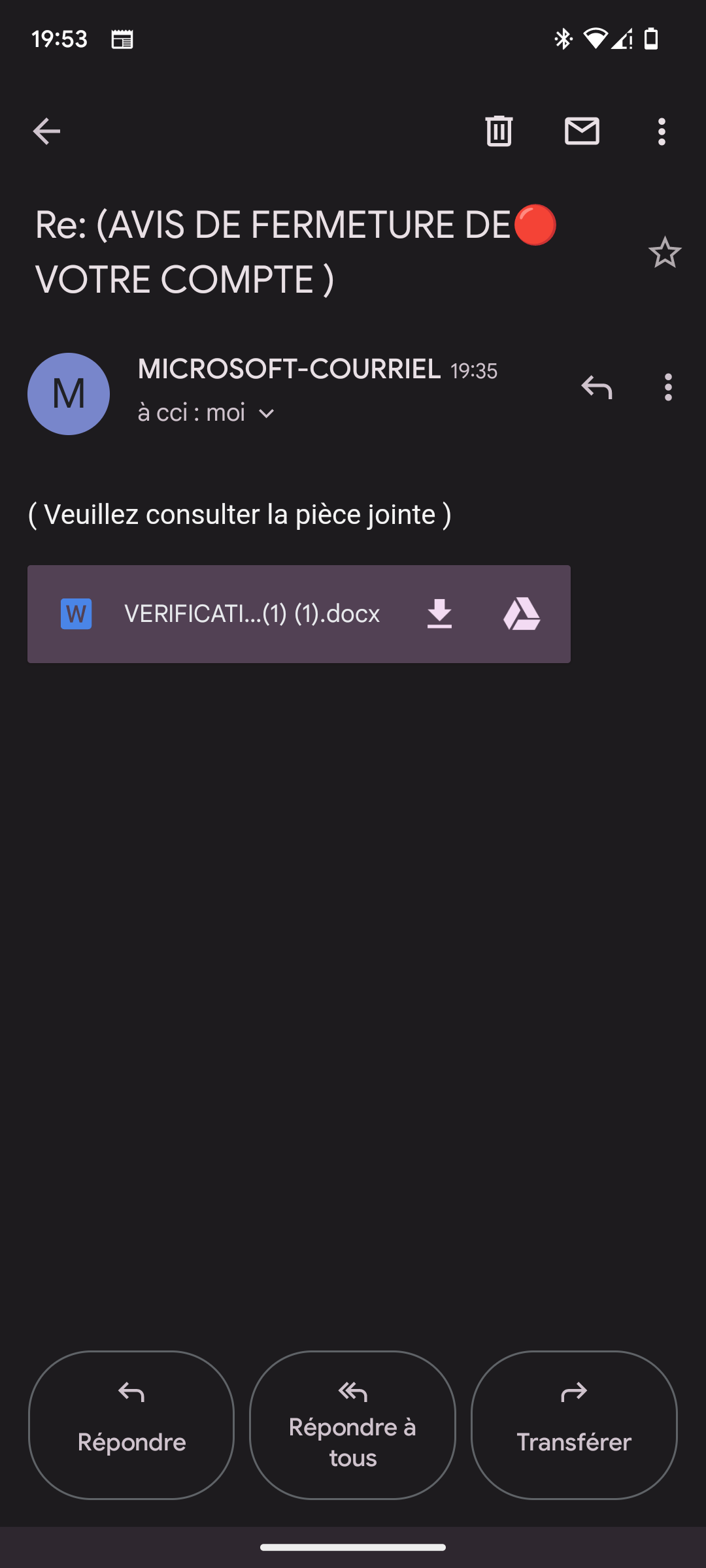Mark the email as unread
This screenshot has width=706, height=1568.
pyautogui.click(x=582, y=131)
